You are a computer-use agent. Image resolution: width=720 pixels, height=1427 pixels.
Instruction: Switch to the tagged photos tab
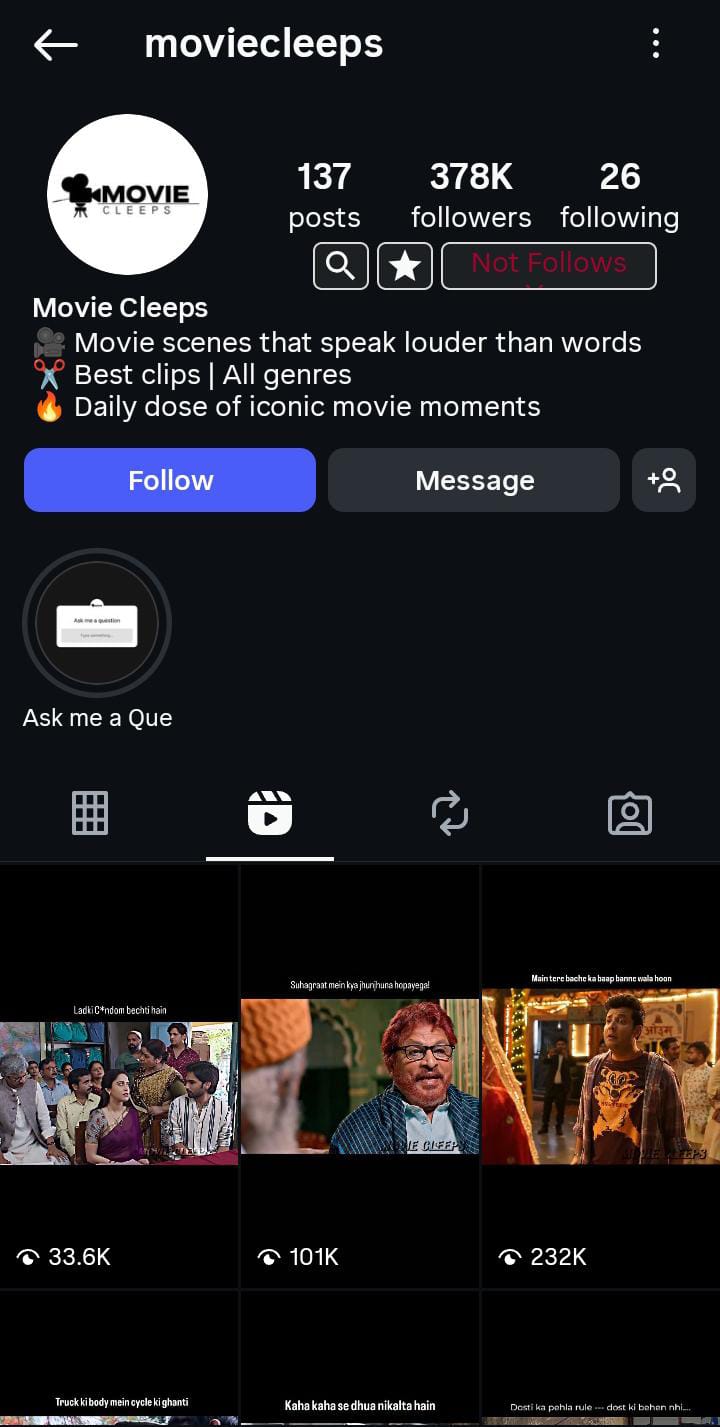click(x=630, y=814)
